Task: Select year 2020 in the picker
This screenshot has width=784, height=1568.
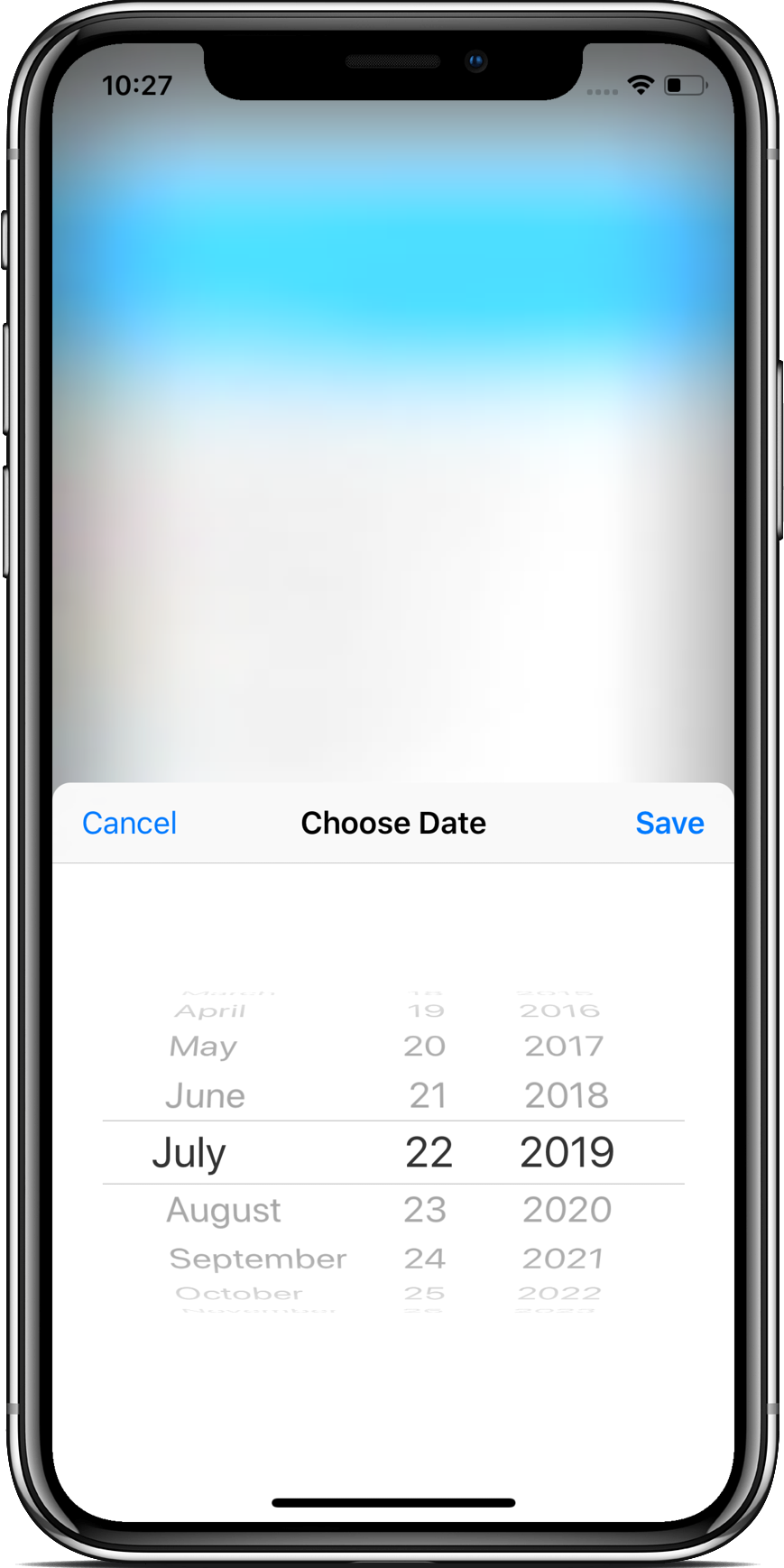Action: pos(567,1210)
